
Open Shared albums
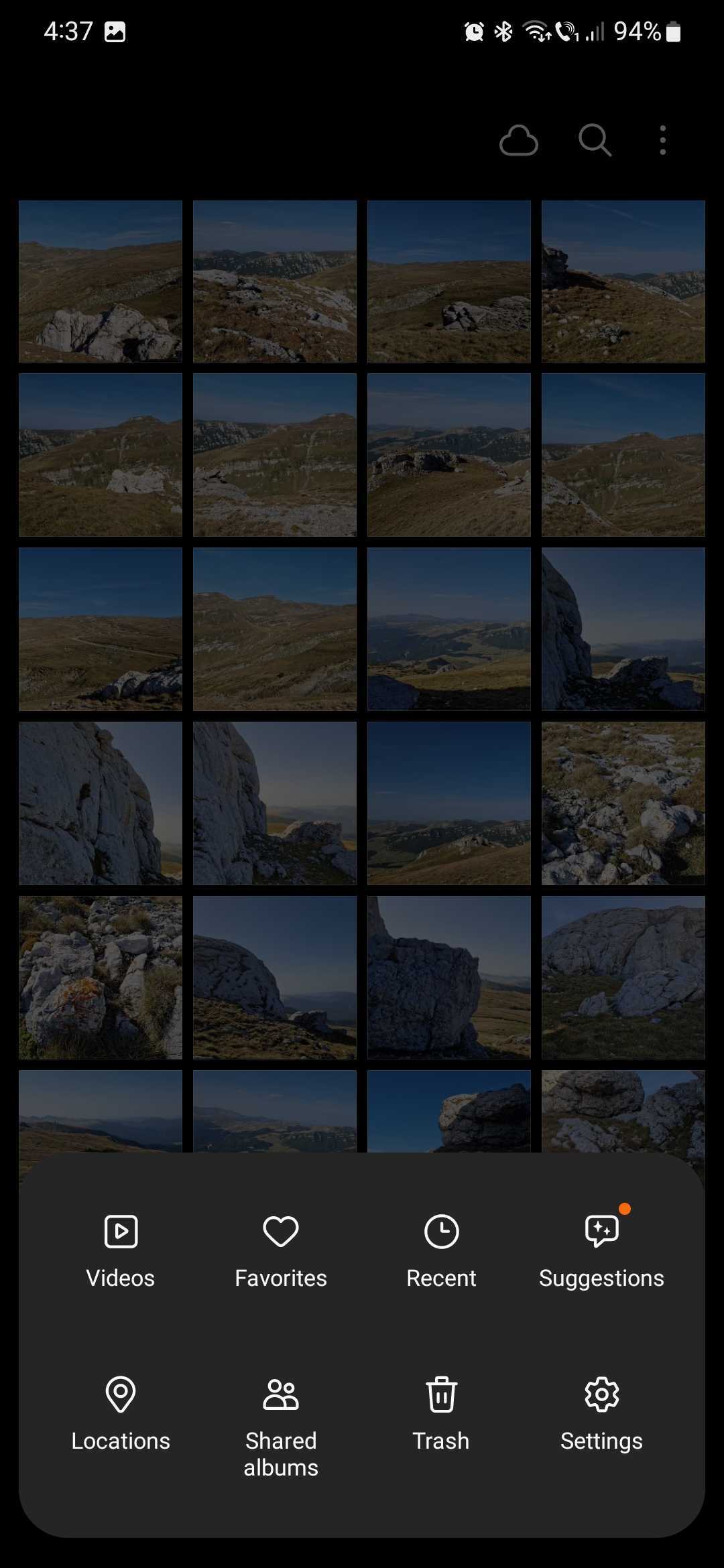[x=281, y=1424]
